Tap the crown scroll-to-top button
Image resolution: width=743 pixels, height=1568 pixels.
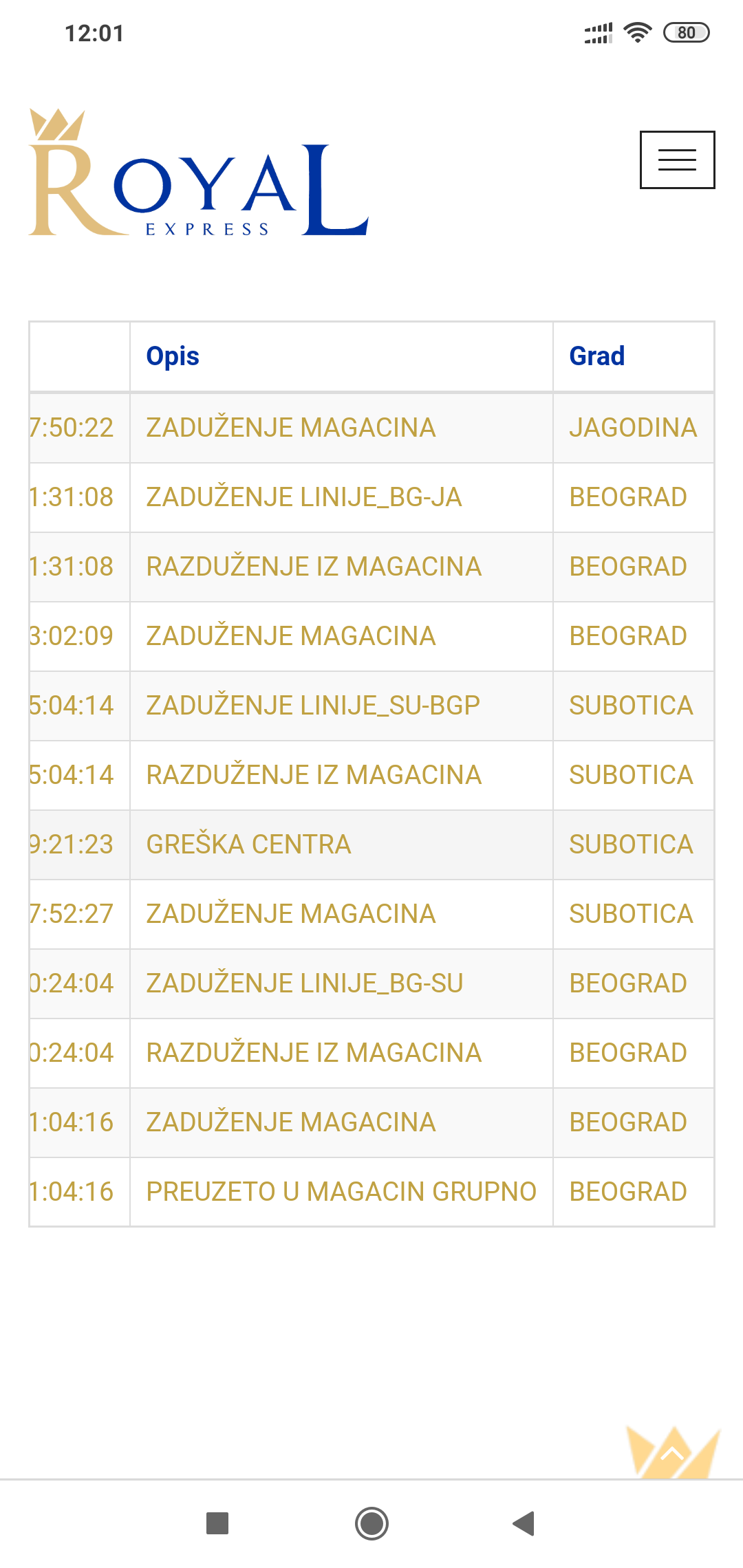(x=673, y=1452)
